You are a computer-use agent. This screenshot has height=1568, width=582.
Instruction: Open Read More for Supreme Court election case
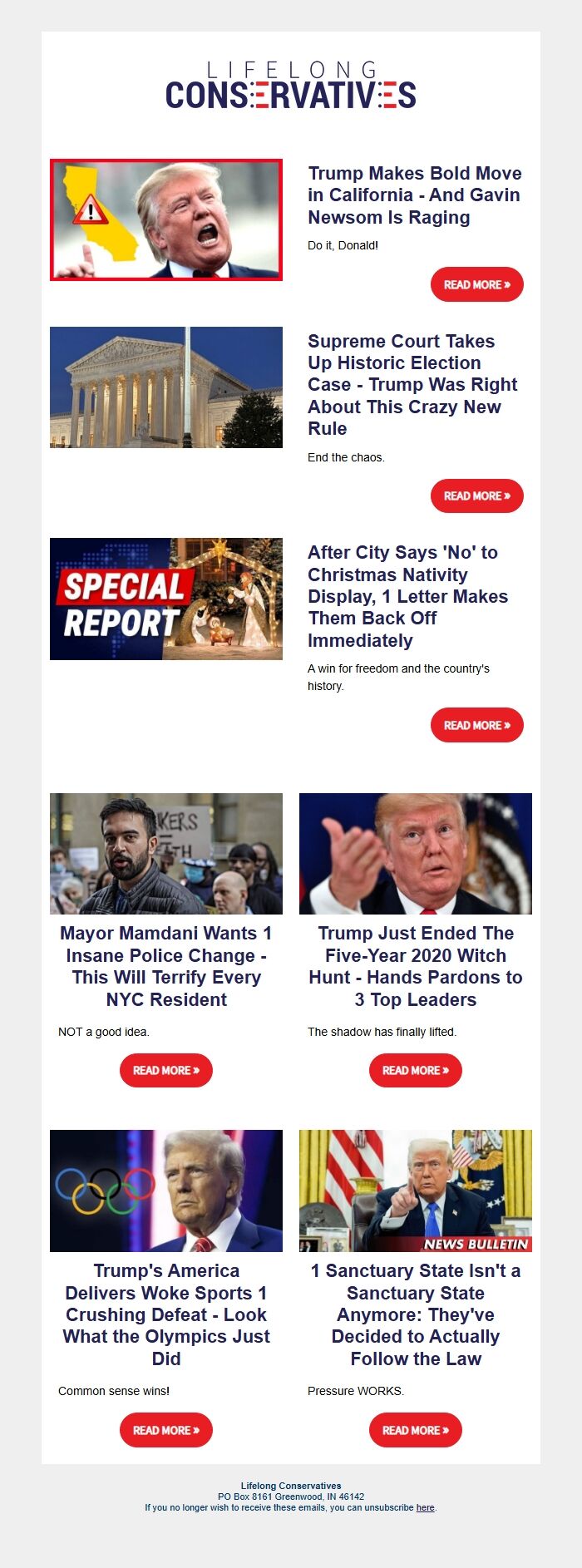476,496
